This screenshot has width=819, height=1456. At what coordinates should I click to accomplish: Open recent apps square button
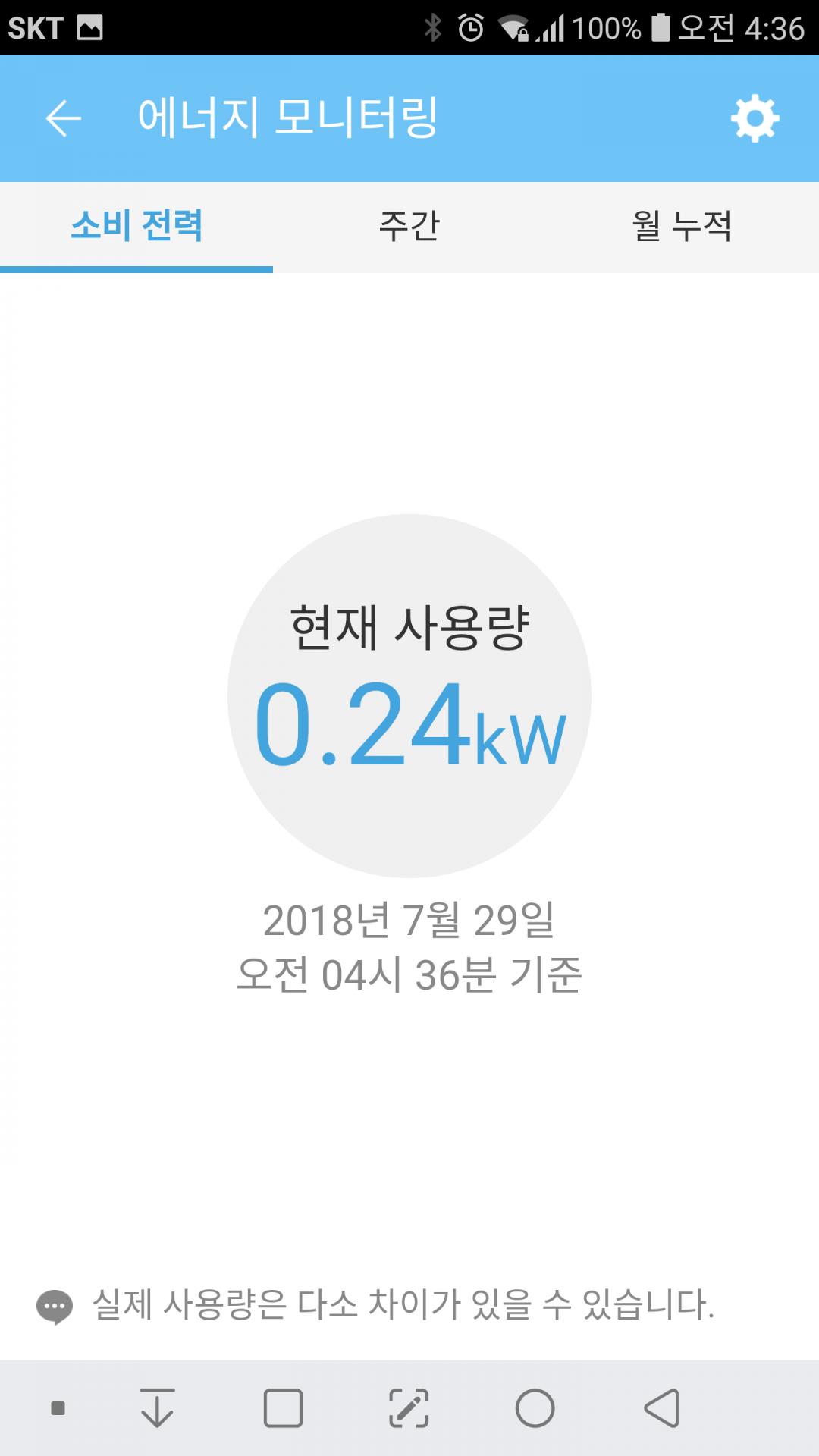[283, 1408]
